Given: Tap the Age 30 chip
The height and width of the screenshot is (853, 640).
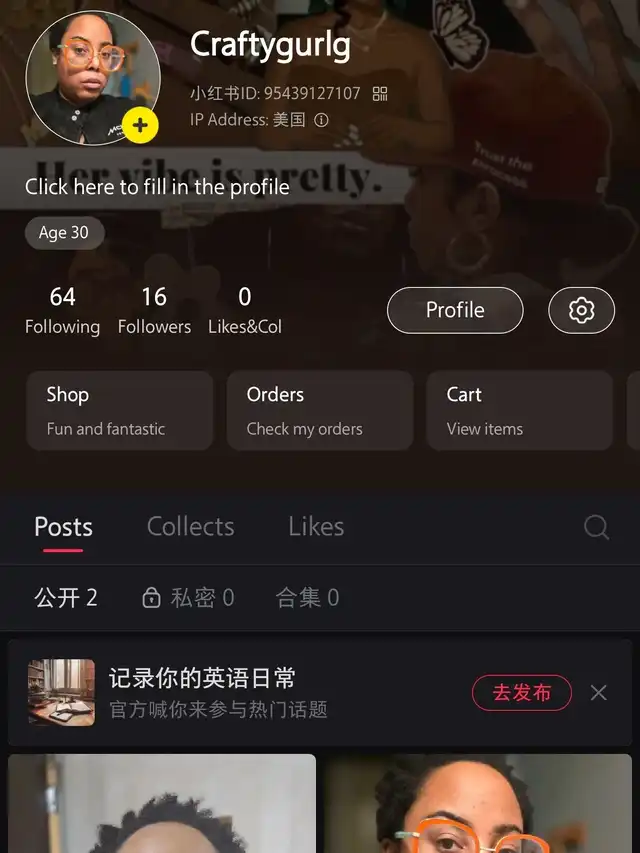Looking at the screenshot, I should (x=64, y=233).
